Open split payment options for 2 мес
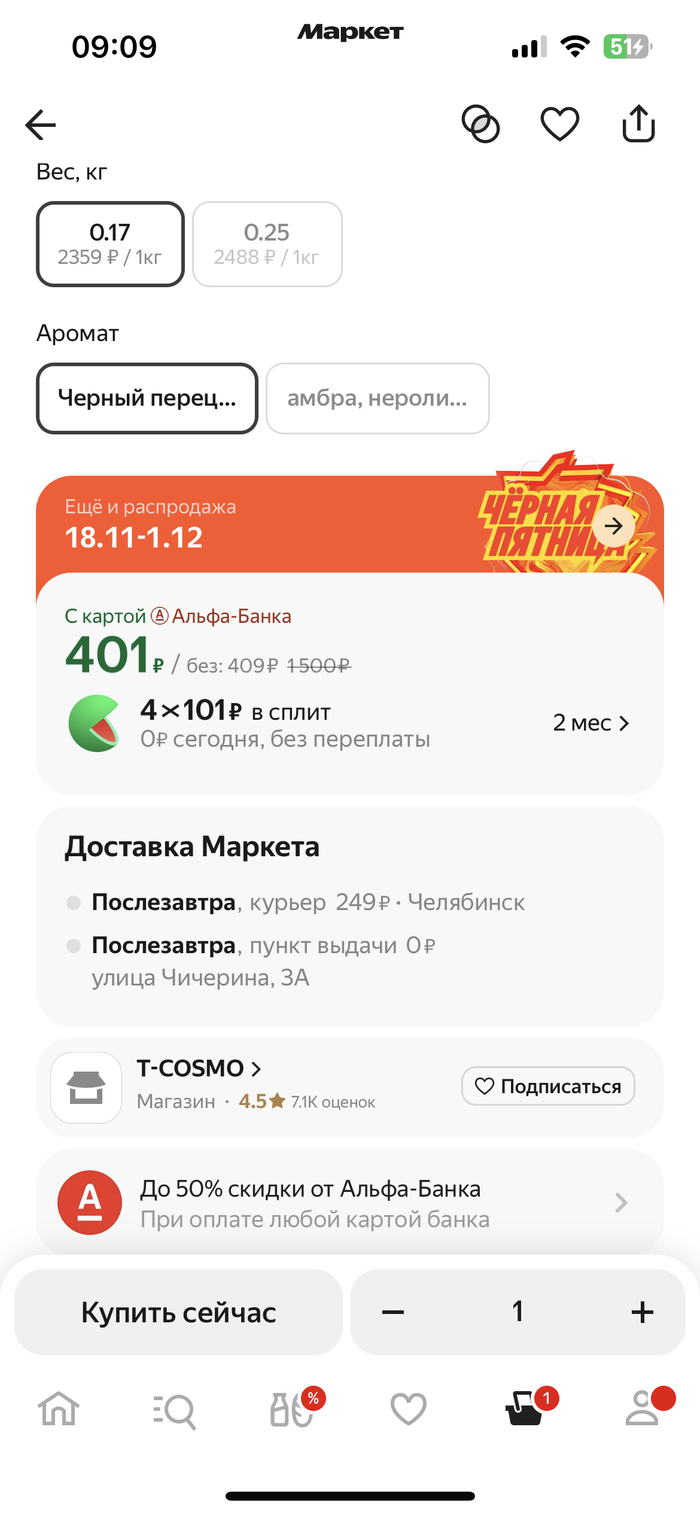This screenshot has height=1515, width=700. (x=590, y=723)
